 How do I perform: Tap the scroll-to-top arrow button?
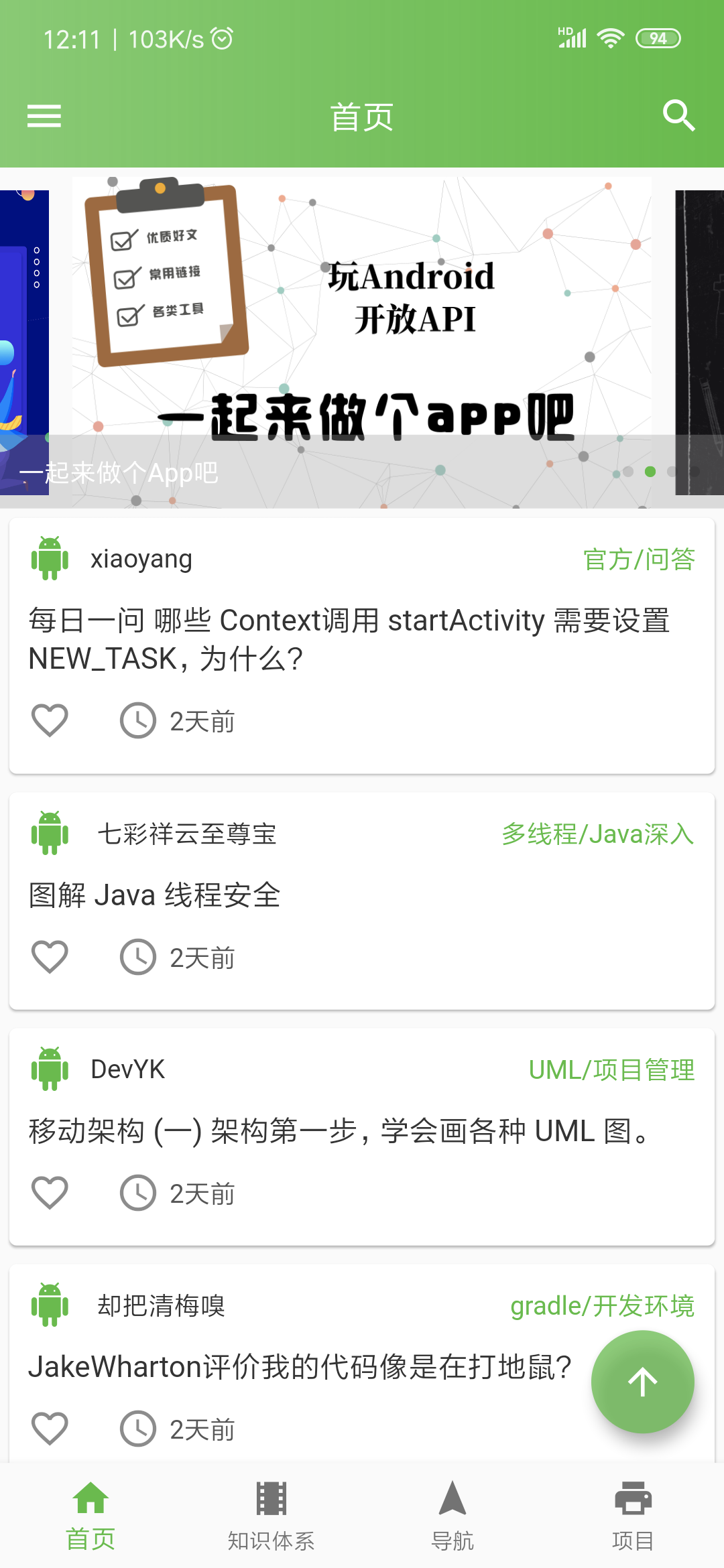[642, 1382]
